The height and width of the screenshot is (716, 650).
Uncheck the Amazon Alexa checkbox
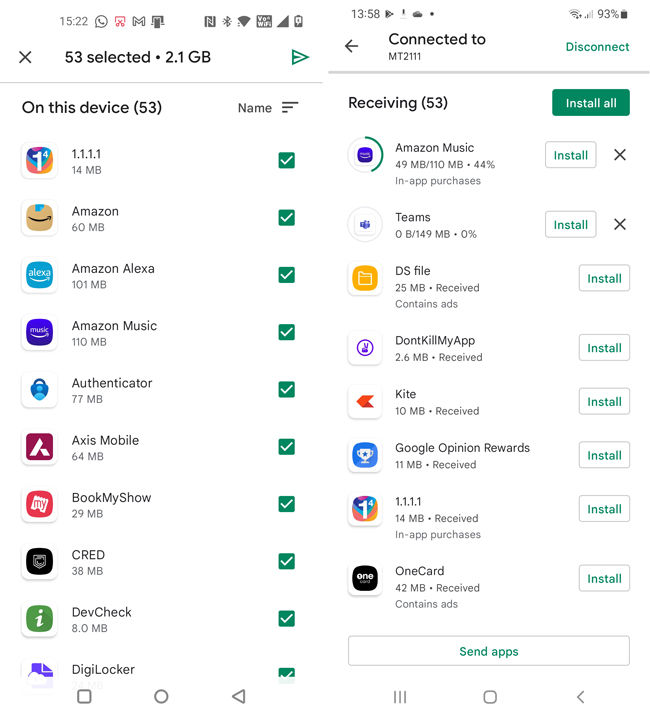point(287,275)
